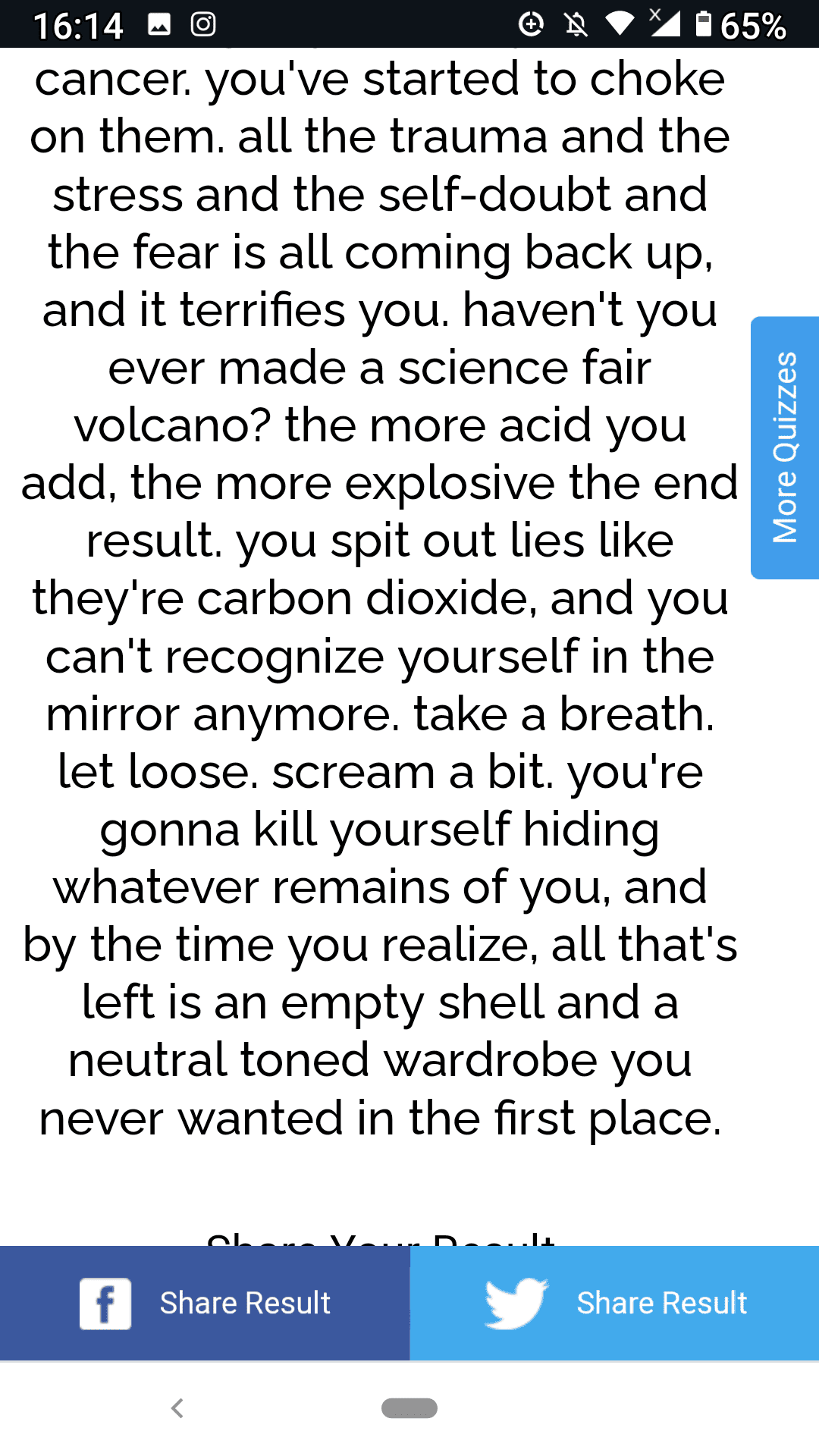The image size is (819, 1456).
Task: Go back with system back arrow
Action: 177,1408
